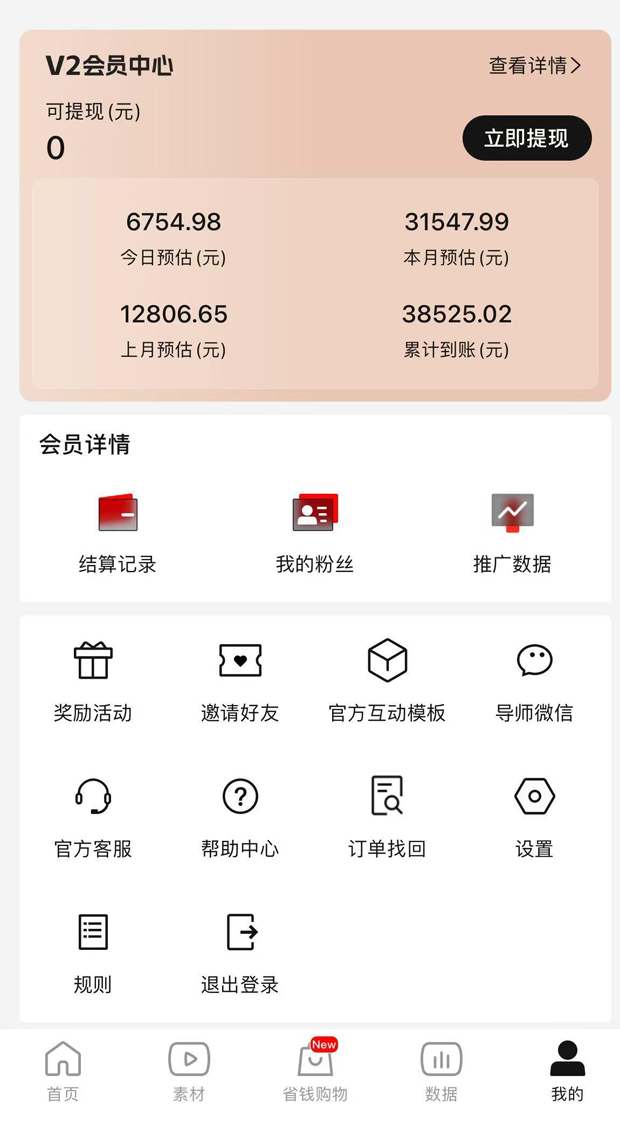Select the 我的 profile tab
The height and width of the screenshot is (1138, 620).
(567, 1071)
